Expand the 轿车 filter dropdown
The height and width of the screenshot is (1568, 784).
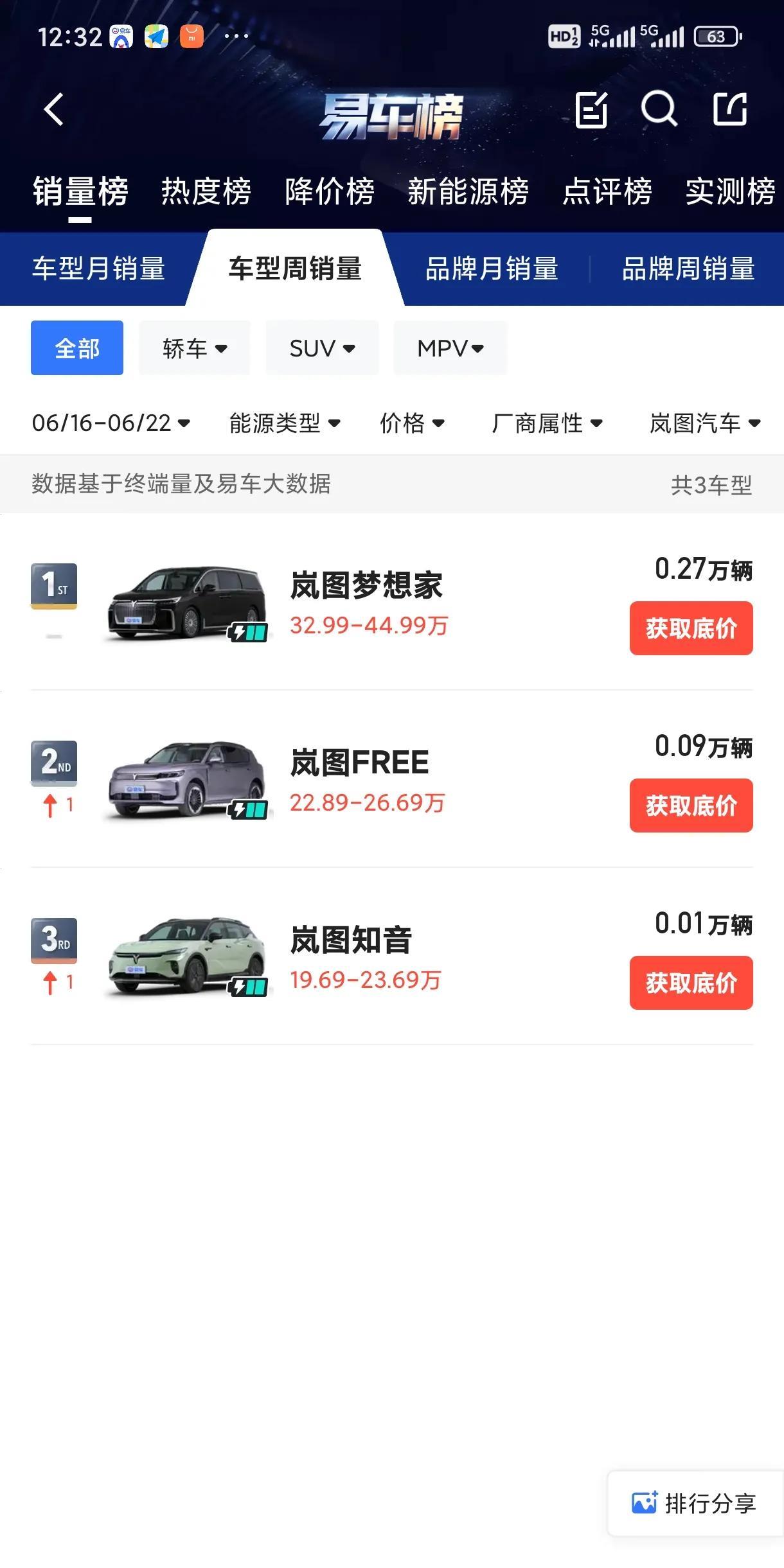195,348
